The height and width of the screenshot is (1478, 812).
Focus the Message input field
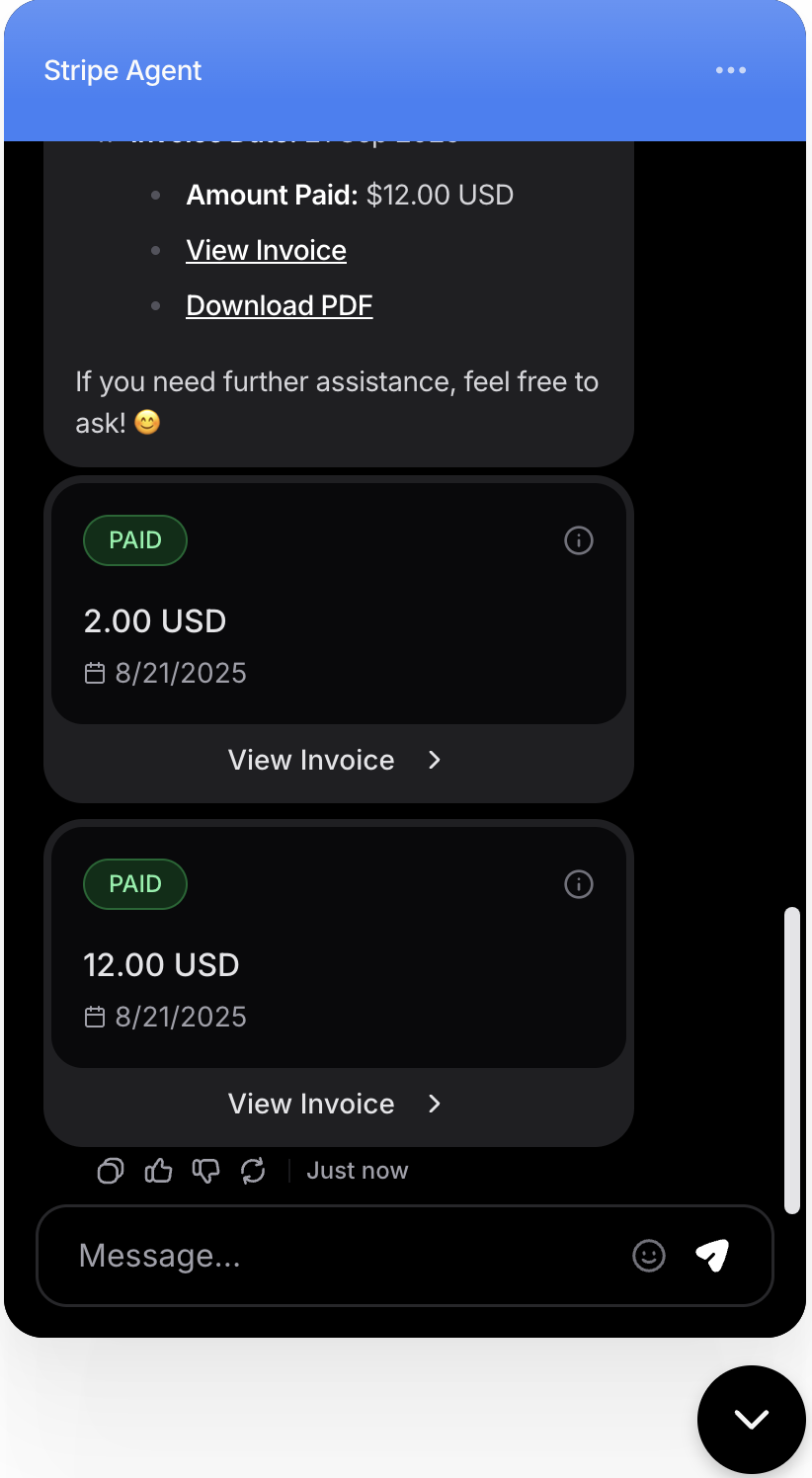tap(336, 1256)
